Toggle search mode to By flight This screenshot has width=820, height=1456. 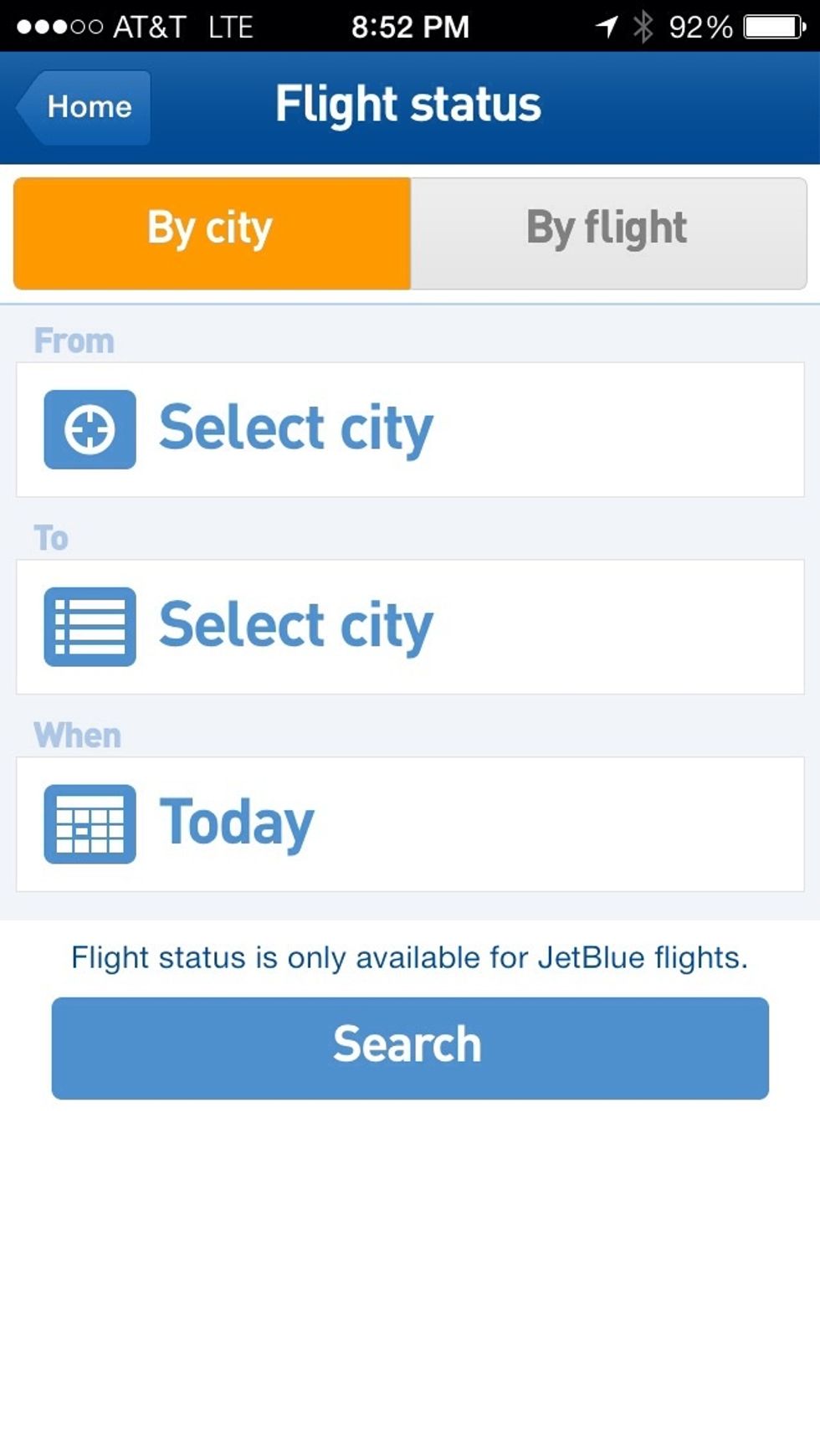pos(606,226)
